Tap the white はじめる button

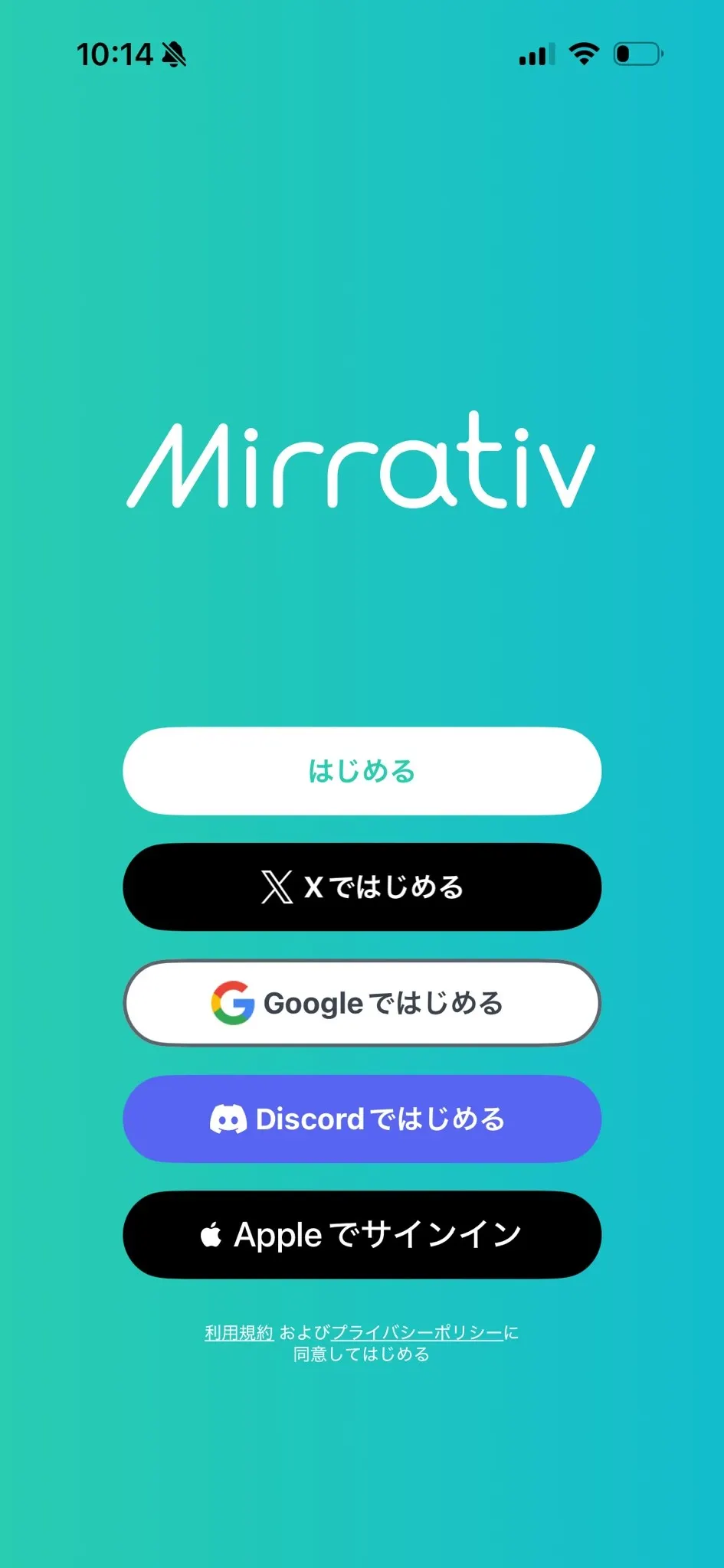362,771
